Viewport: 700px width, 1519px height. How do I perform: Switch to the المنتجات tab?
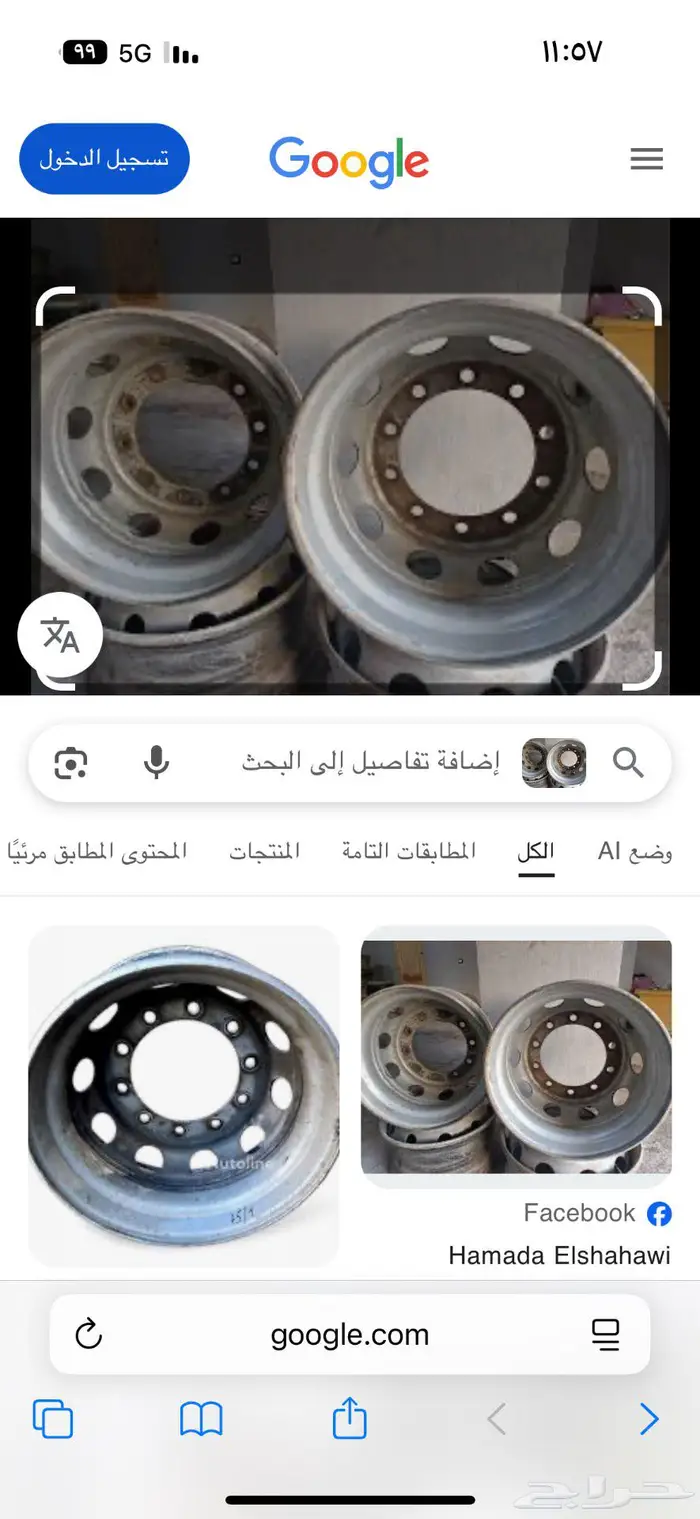point(265,852)
